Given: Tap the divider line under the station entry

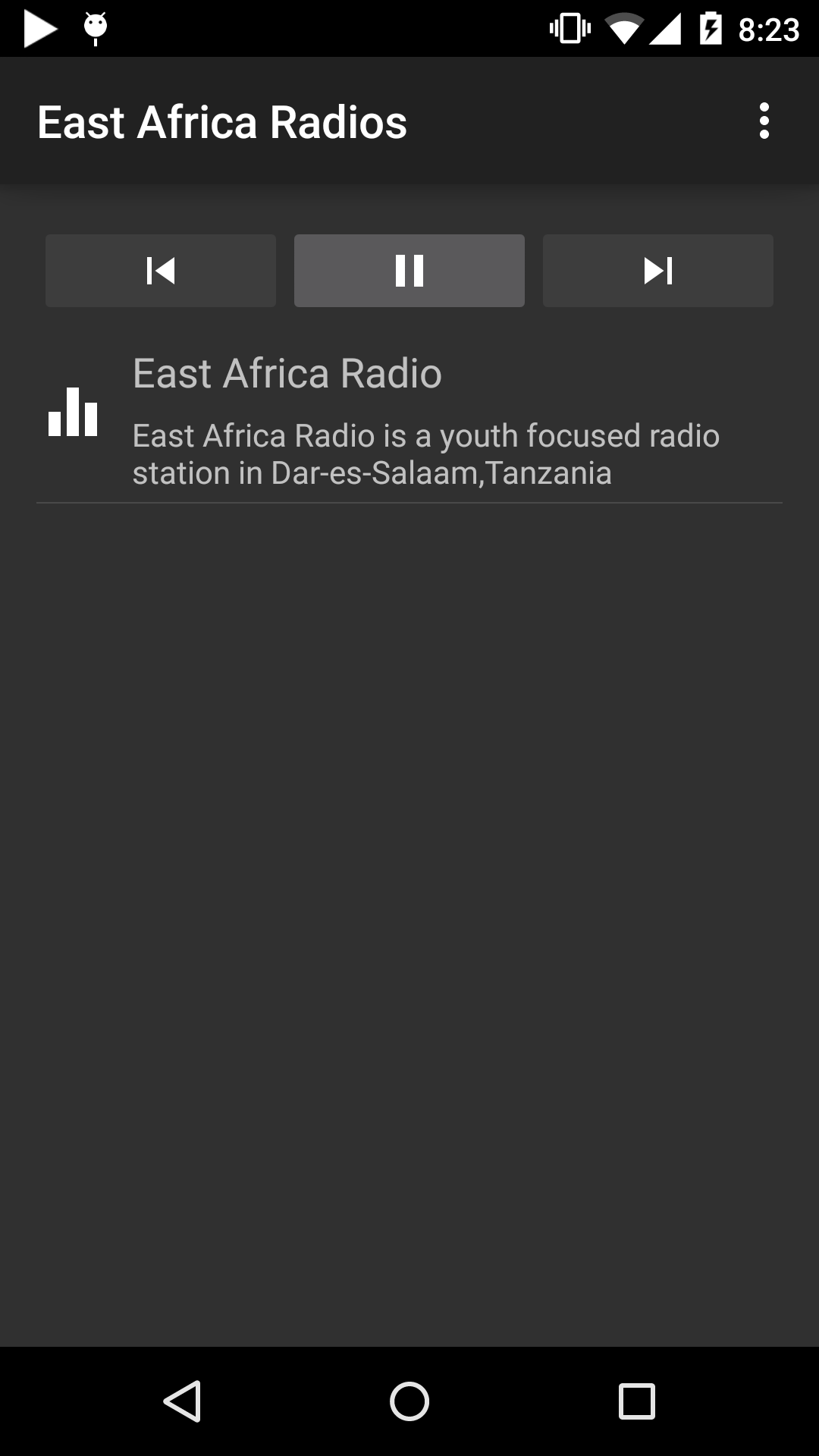Looking at the screenshot, I should [x=409, y=503].
